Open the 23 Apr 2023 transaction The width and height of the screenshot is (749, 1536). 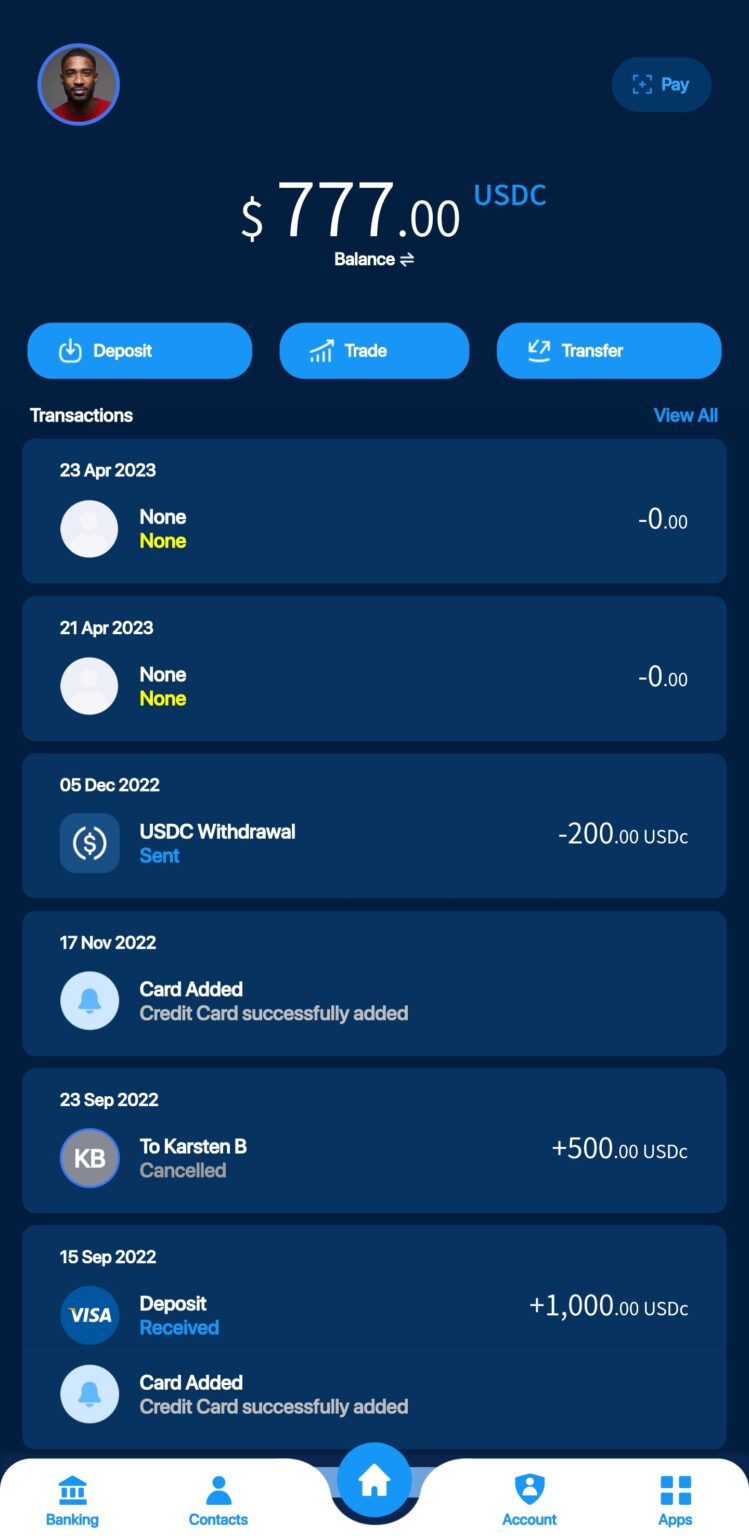[374, 511]
